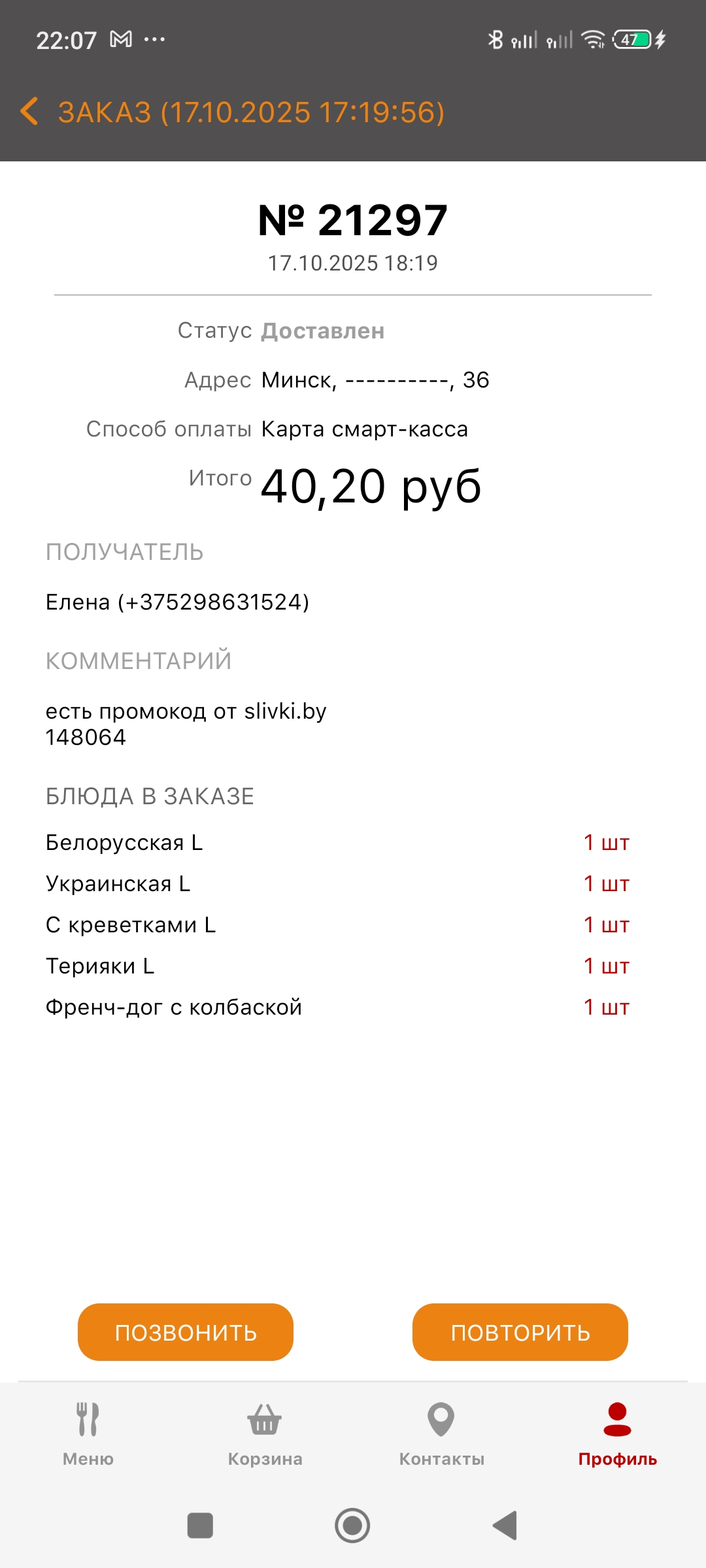This screenshot has height=1568, width=706.
Task: Go back using the orange arrow
Action: 29,112
